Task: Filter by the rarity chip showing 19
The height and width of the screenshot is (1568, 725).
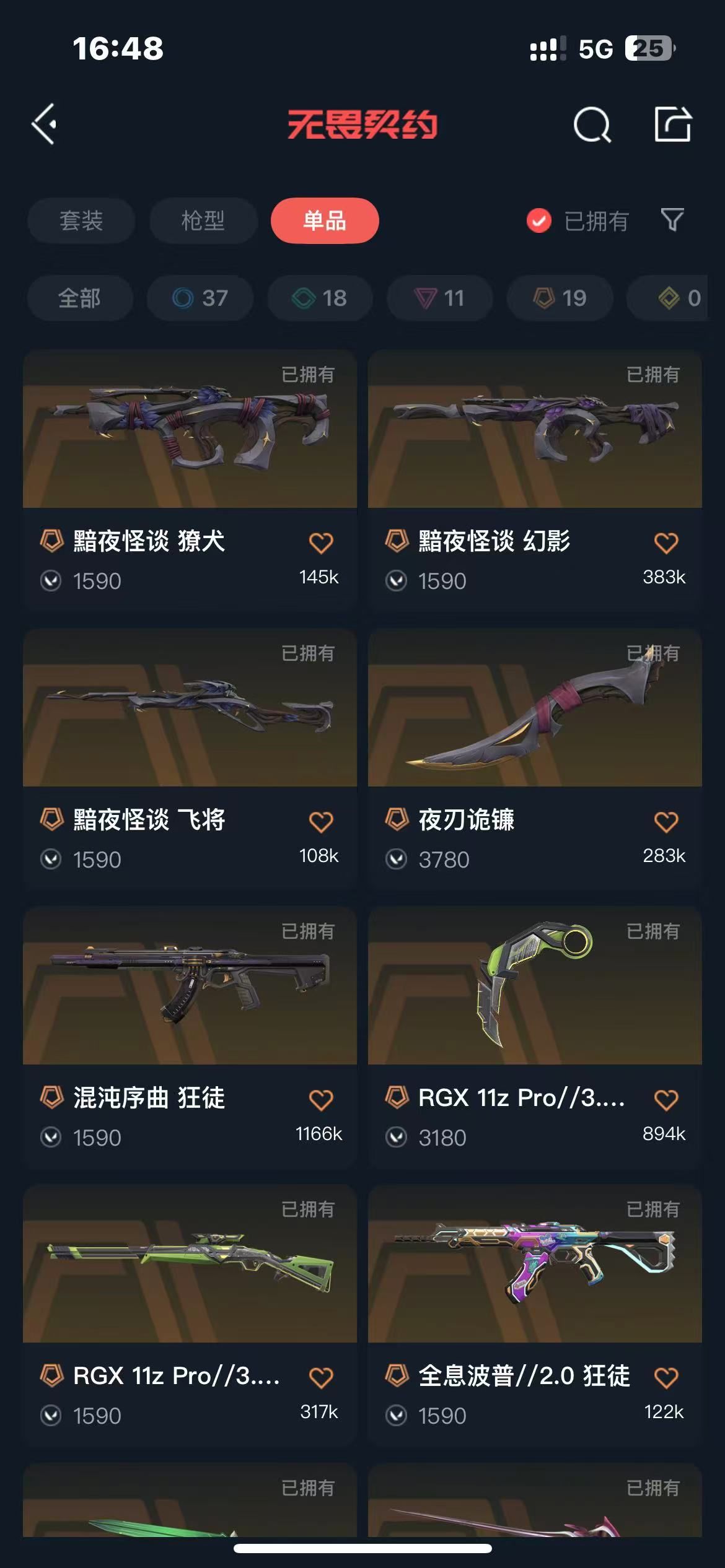Action: click(x=560, y=298)
